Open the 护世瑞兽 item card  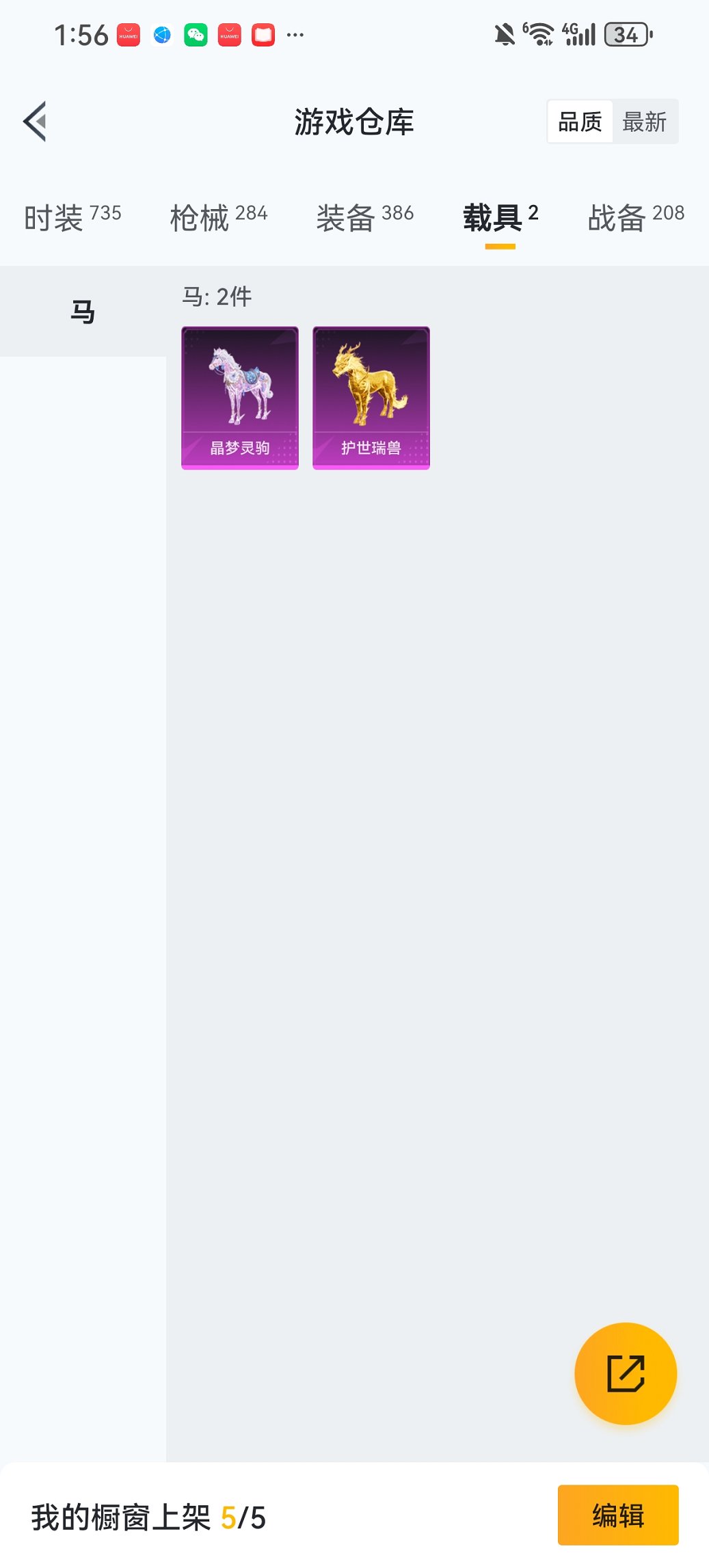371,398
